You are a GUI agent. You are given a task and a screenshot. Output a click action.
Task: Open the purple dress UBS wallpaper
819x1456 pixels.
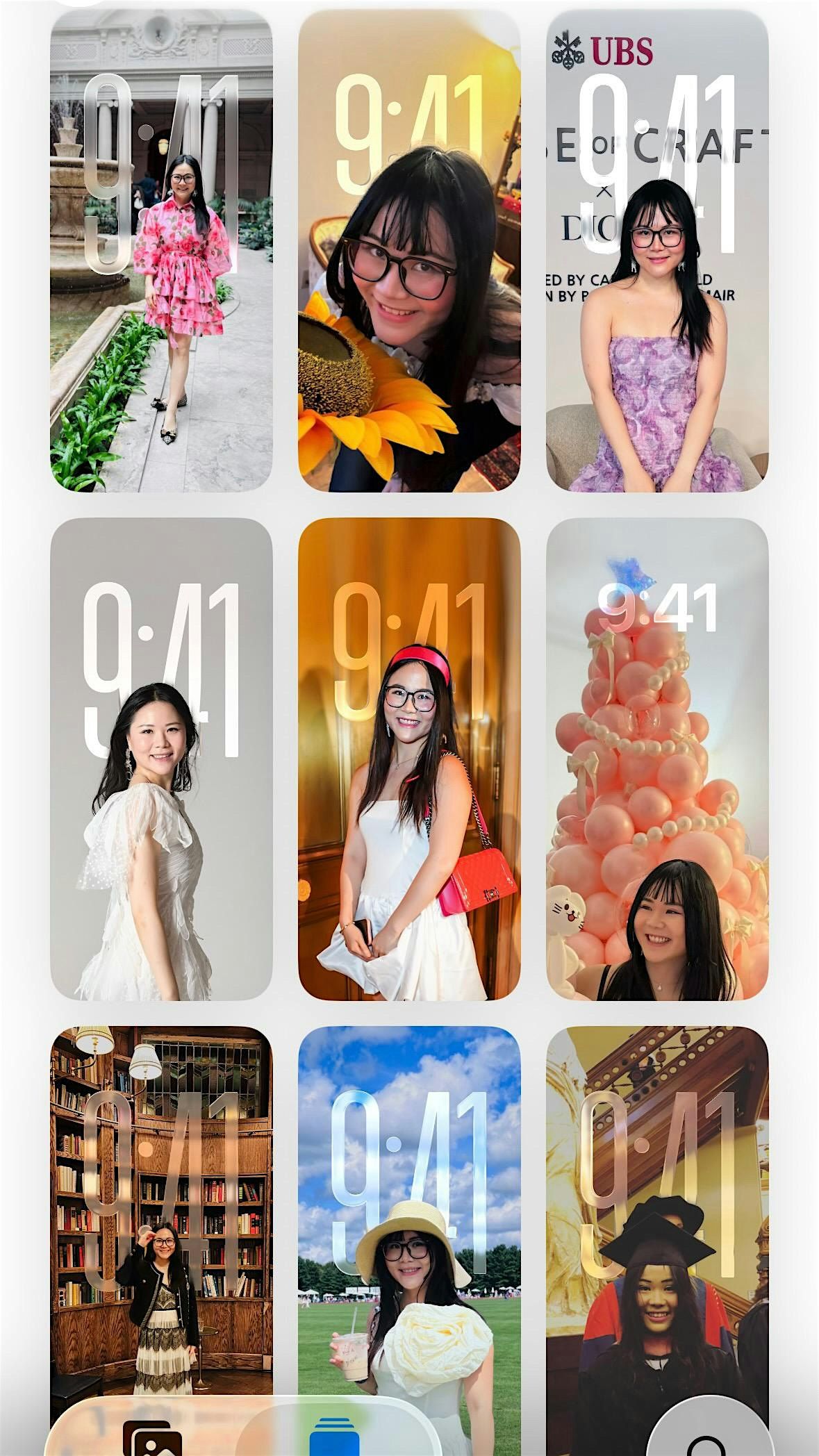(657, 250)
